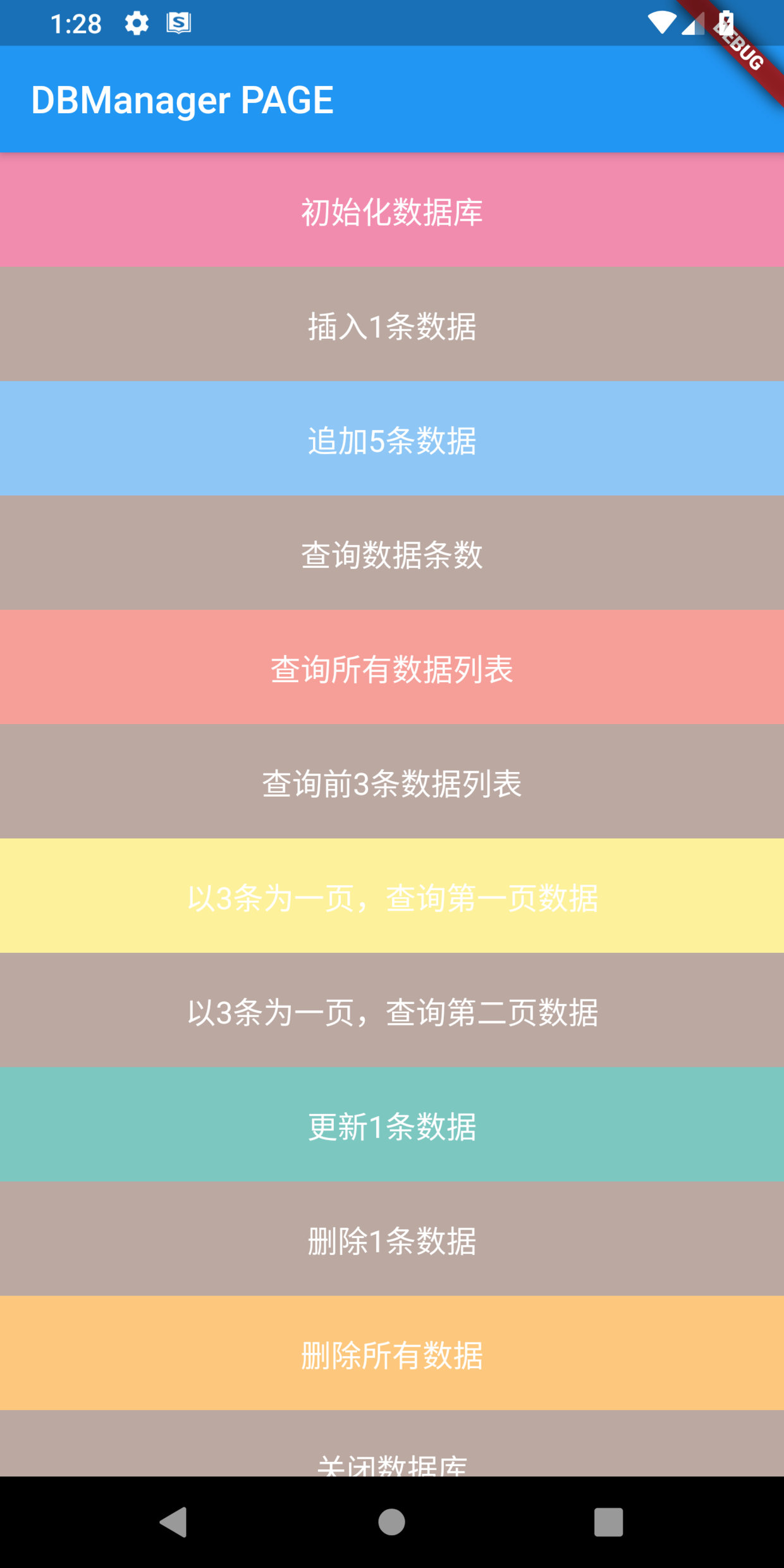This screenshot has width=784, height=1568.
Task: Select 以3条为一页，查询第一页数据
Action: pyautogui.click(x=392, y=897)
